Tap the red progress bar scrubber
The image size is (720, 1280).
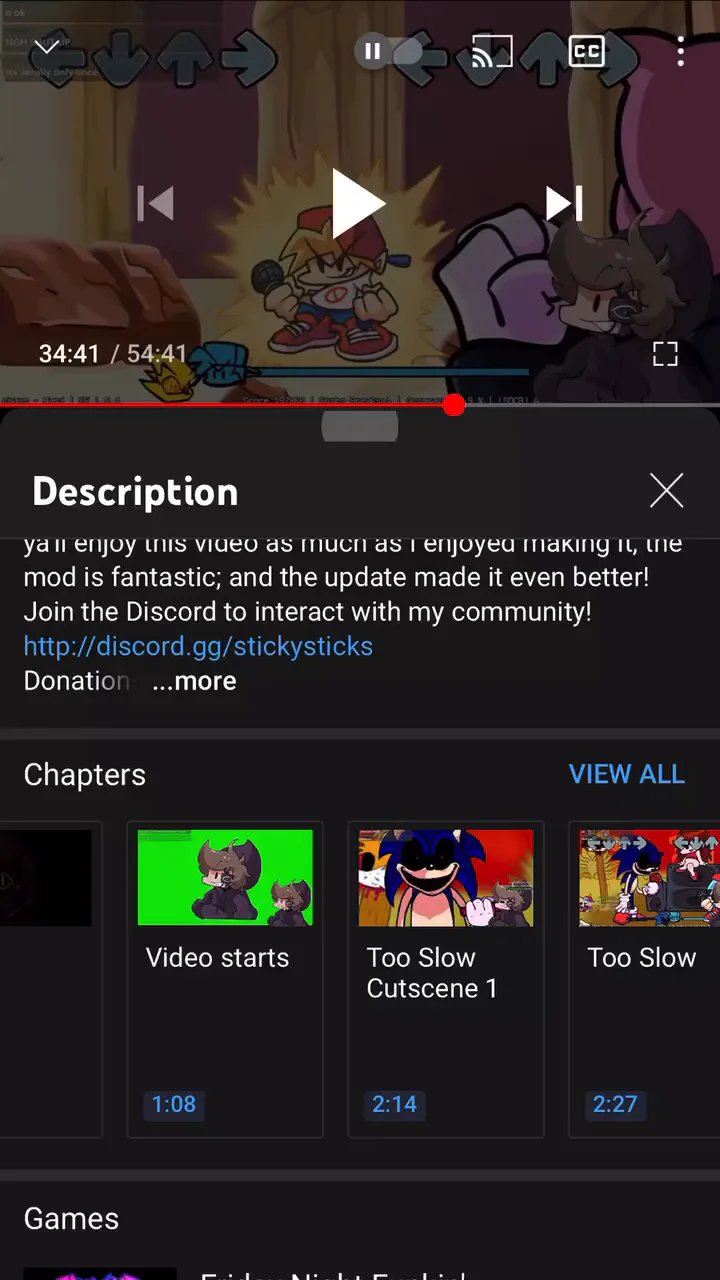click(454, 405)
